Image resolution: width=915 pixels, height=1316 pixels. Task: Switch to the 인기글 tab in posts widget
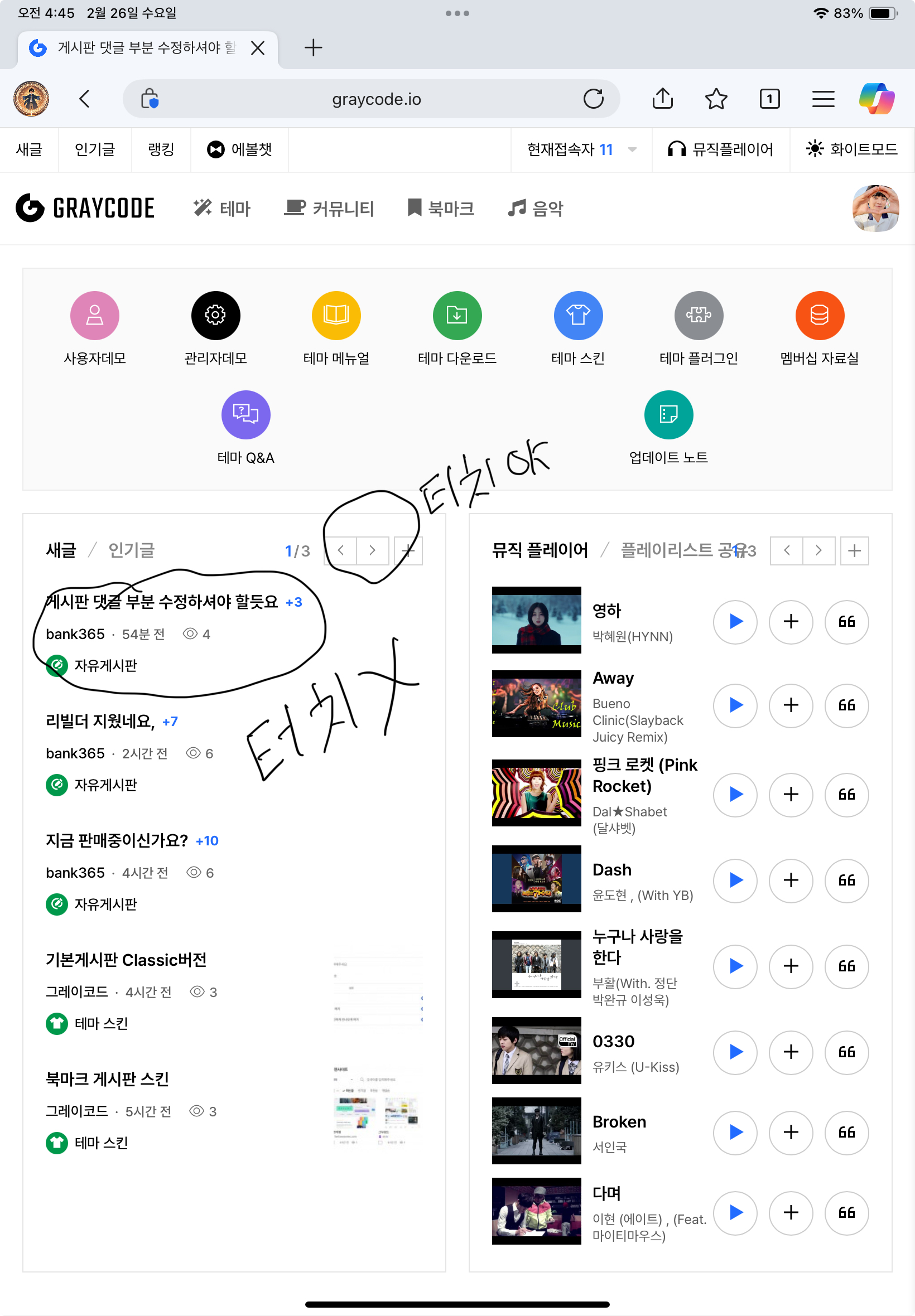[x=131, y=550]
